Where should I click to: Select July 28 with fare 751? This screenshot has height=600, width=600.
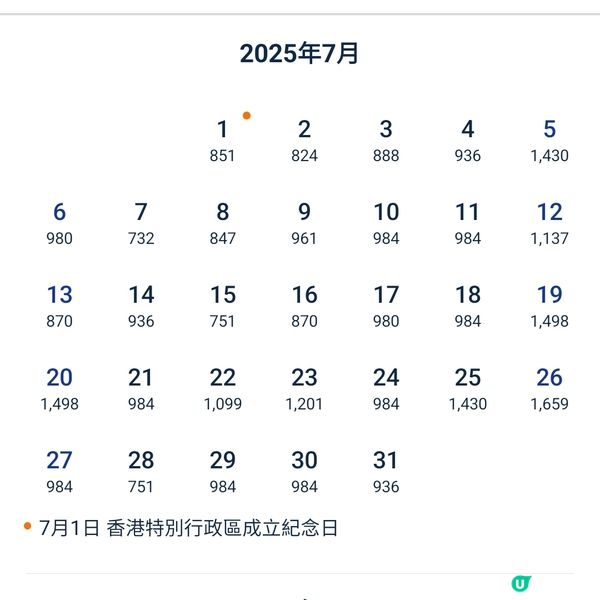[x=141, y=471]
